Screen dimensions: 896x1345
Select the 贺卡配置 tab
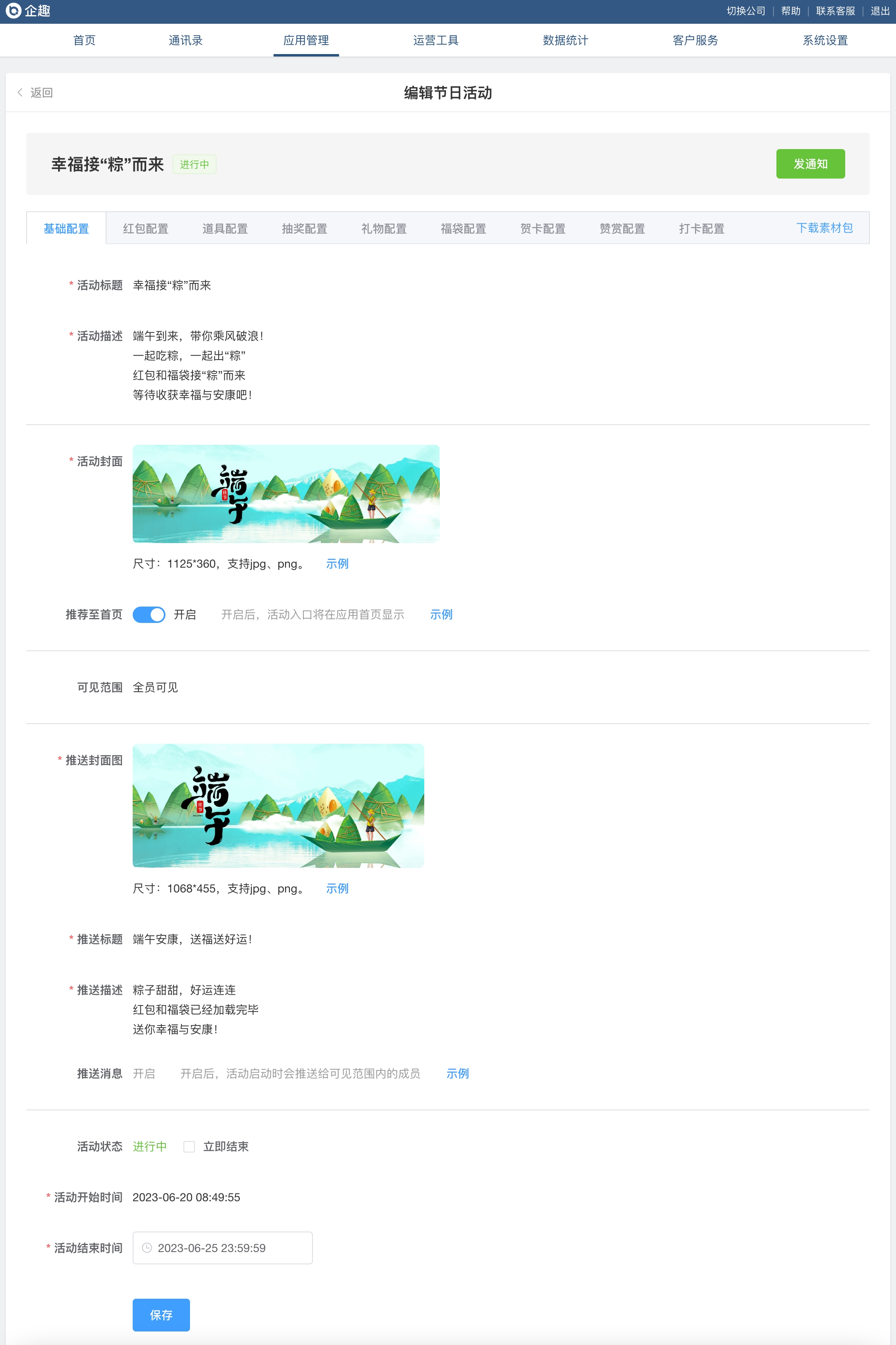click(543, 229)
